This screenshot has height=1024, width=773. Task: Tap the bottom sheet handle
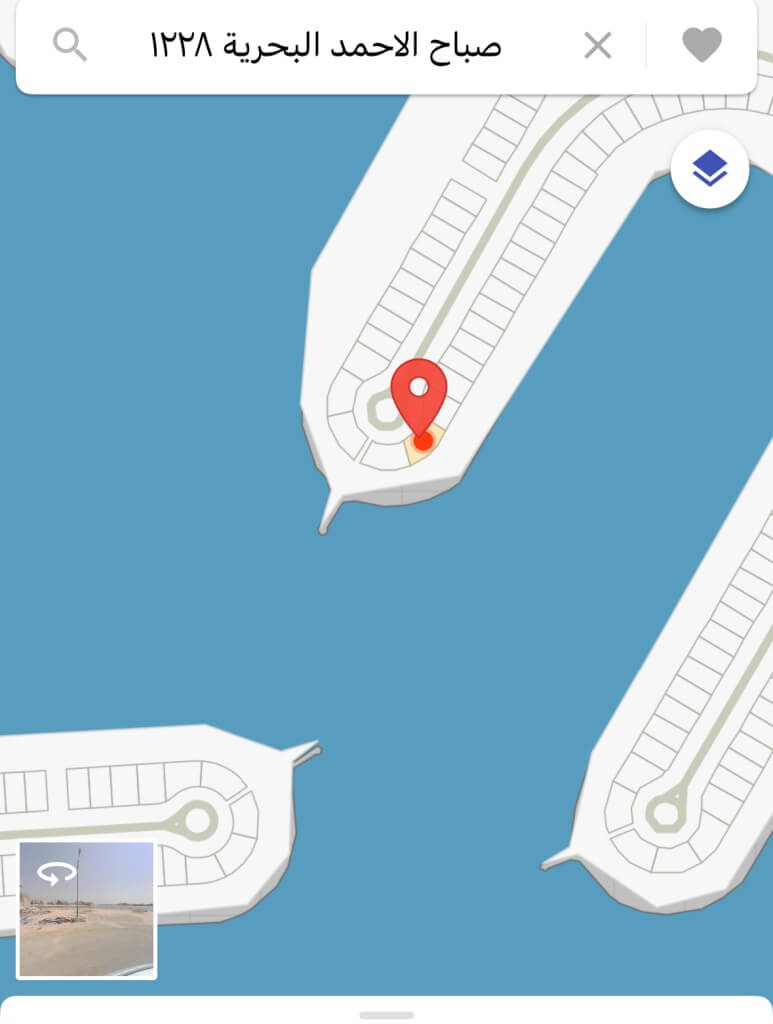(386, 1014)
